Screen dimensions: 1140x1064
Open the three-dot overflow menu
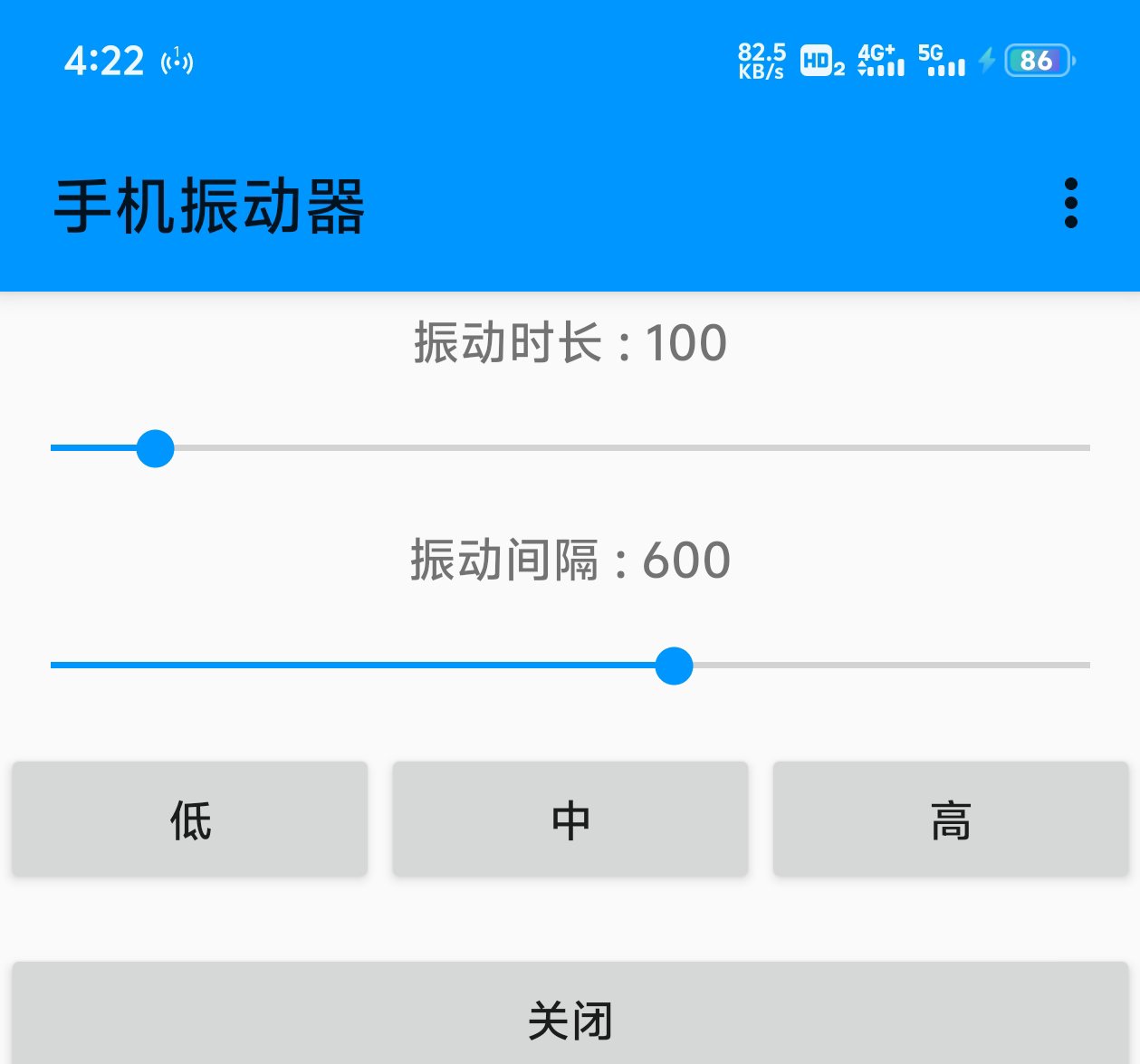coord(1071,203)
